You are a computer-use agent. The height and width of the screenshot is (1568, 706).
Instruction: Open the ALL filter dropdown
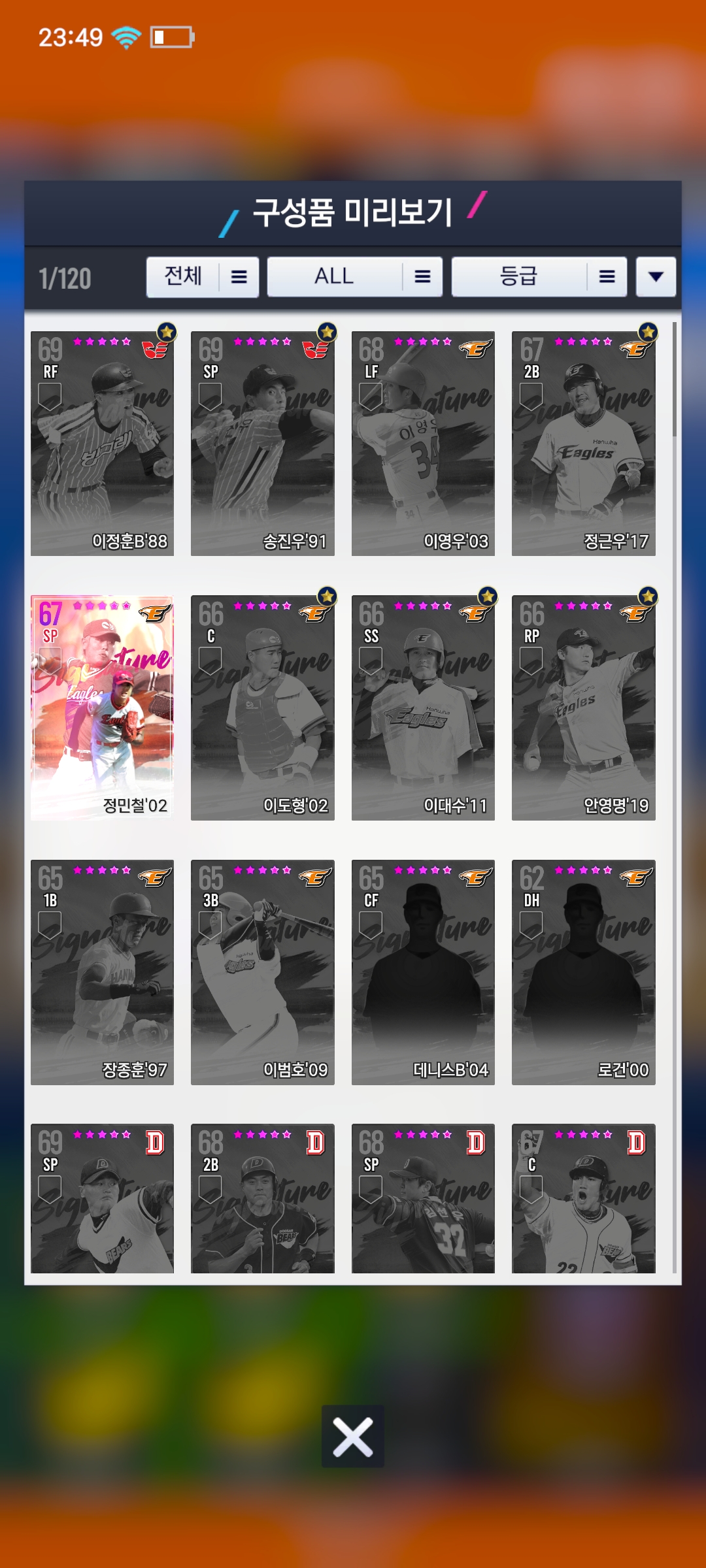point(355,277)
